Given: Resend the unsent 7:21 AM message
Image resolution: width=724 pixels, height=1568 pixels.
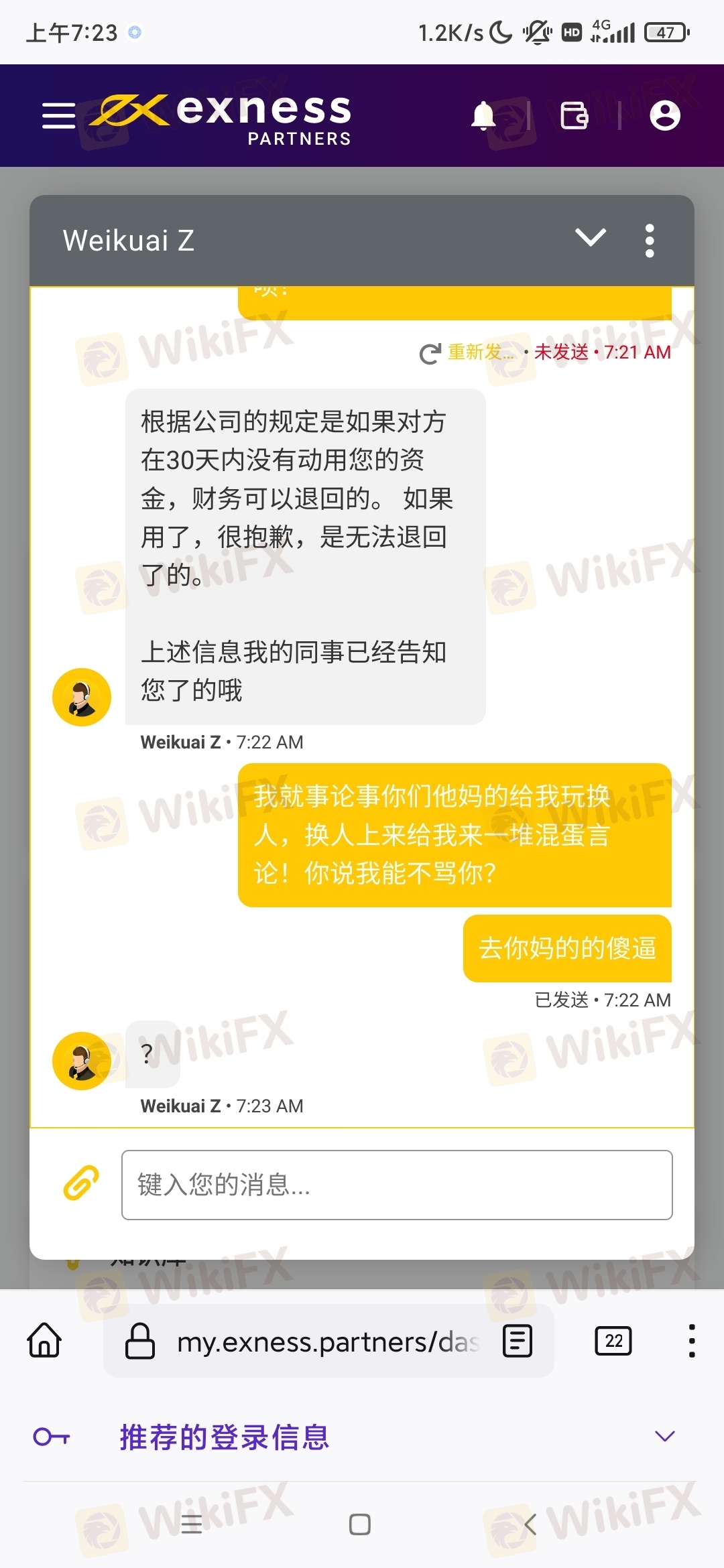Looking at the screenshot, I should point(466,352).
